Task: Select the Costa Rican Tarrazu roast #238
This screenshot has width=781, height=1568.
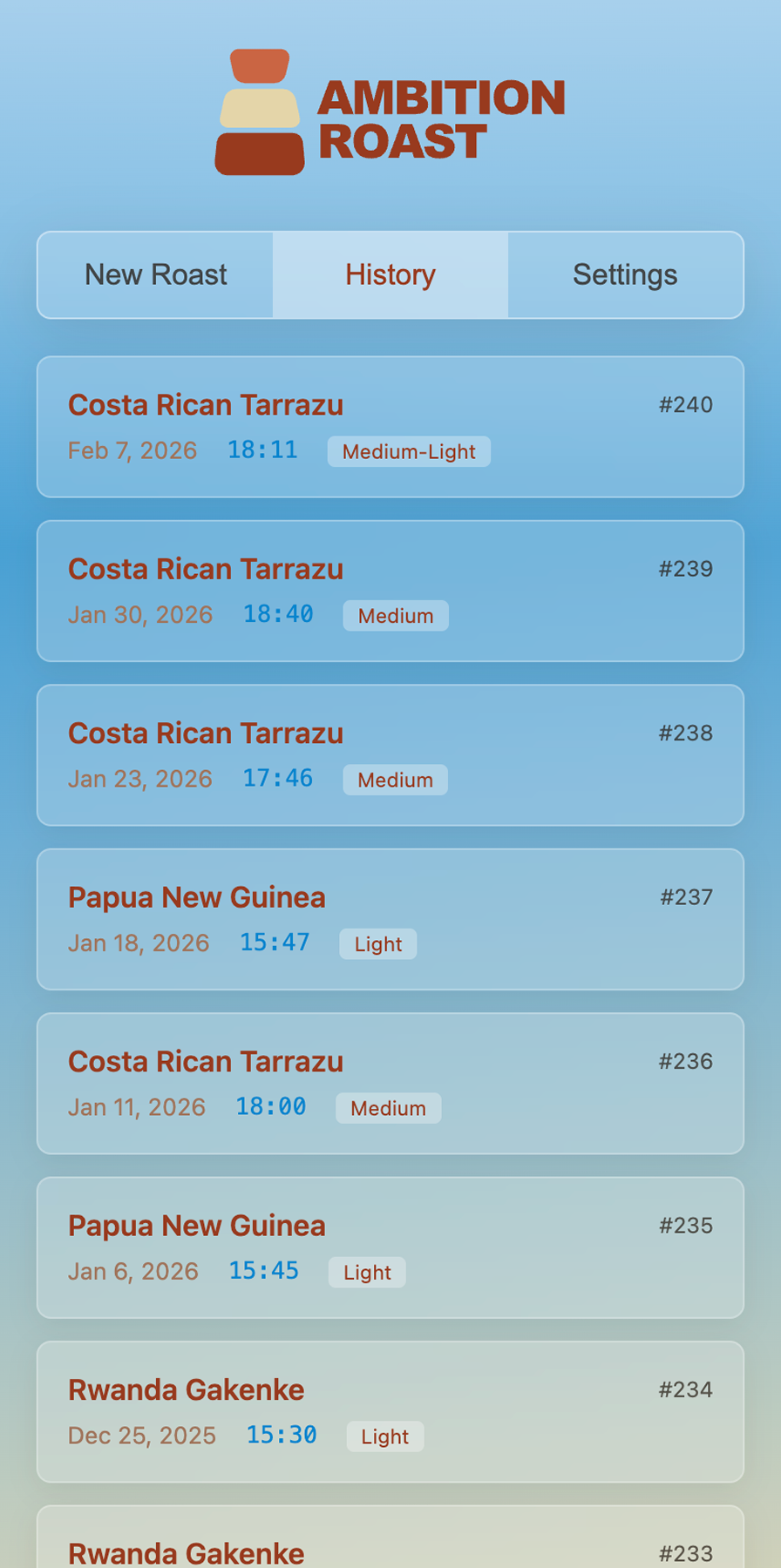Action: point(390,754)
